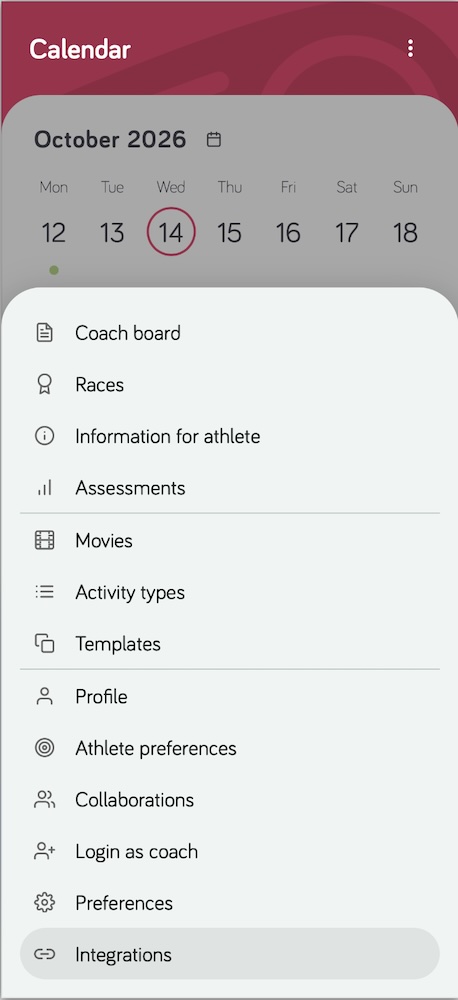Open Coach board
Screen dimensions: 458x1000
point(230,333)
